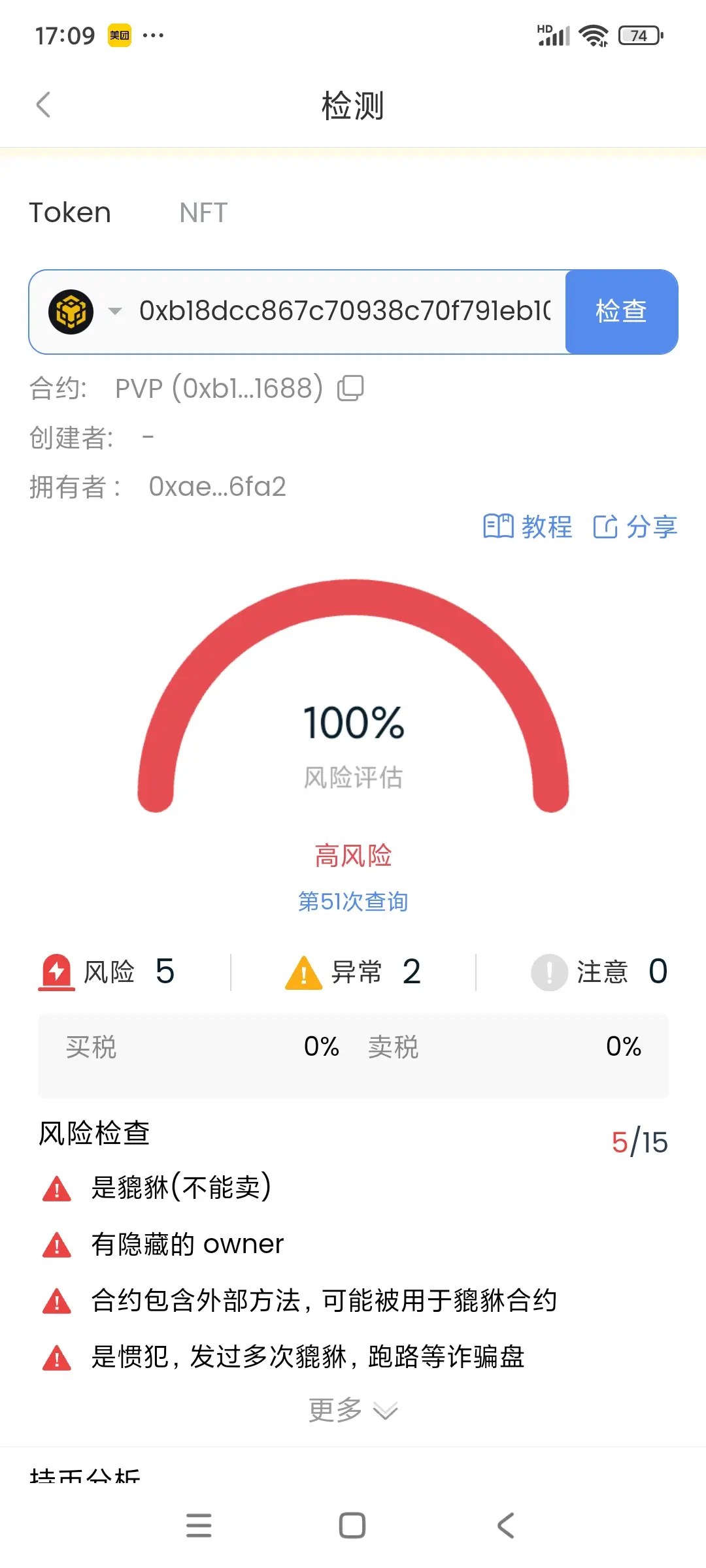Click the gray 注意 attention icon

tap(549, 972)
